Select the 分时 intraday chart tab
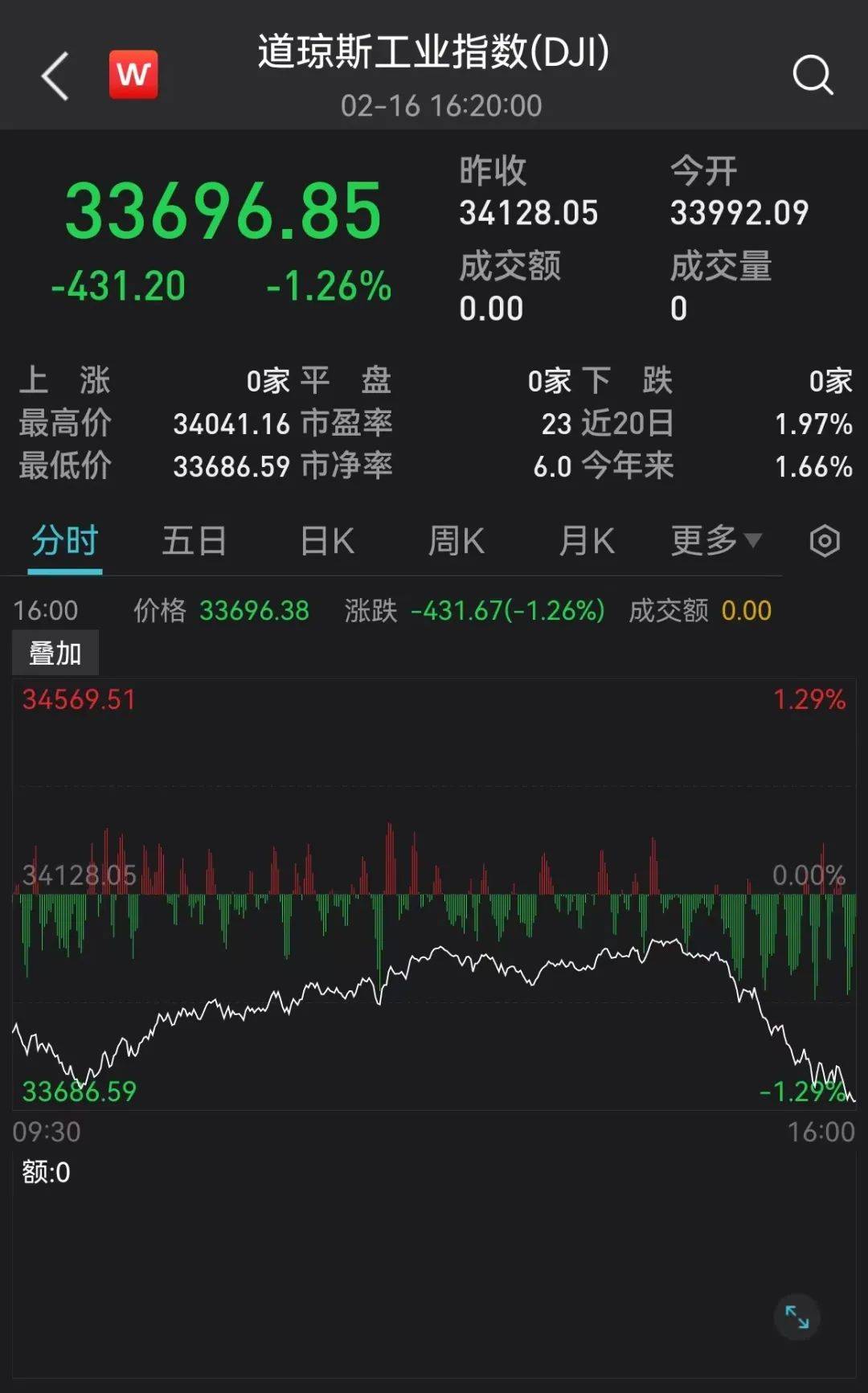This screenshot has height=1393, width=868. click(64, 541)
